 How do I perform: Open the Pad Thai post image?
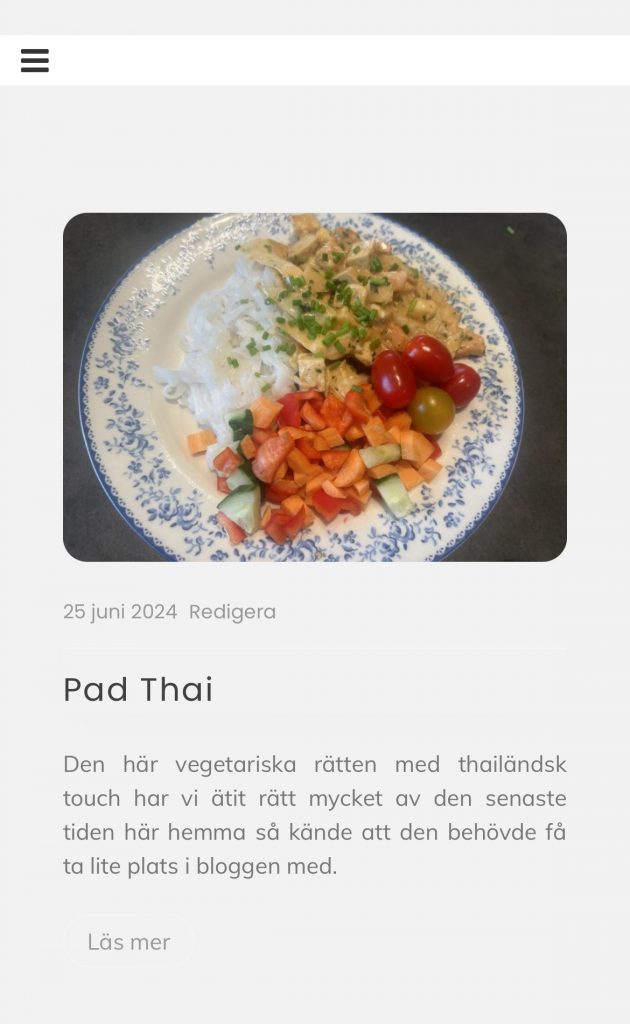tap(314, 387)
